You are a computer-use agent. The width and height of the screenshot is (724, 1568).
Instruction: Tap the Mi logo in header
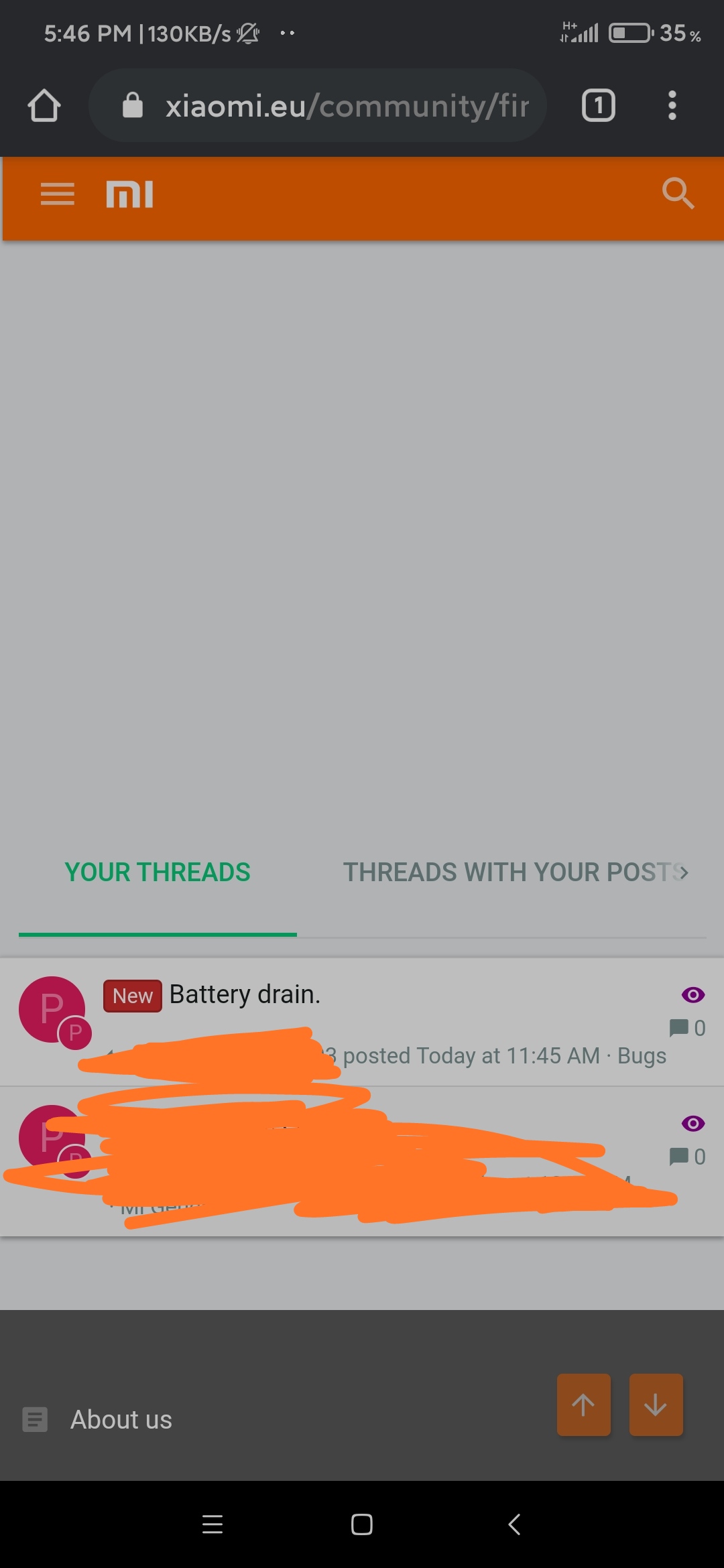[x=129, y=194]
